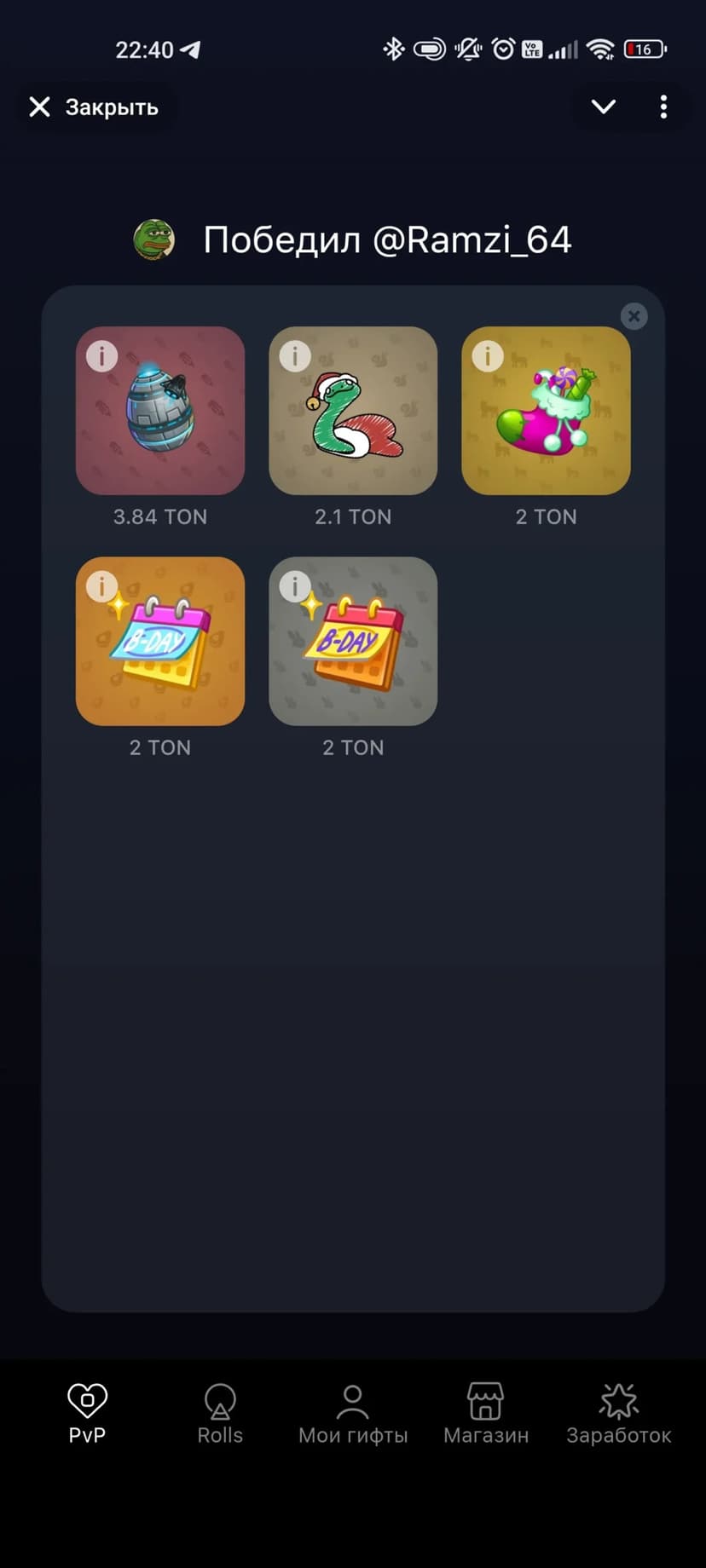Show info for the 2.1 TON snake gift
Screen dimensions: 706x1568
[295, 355]
